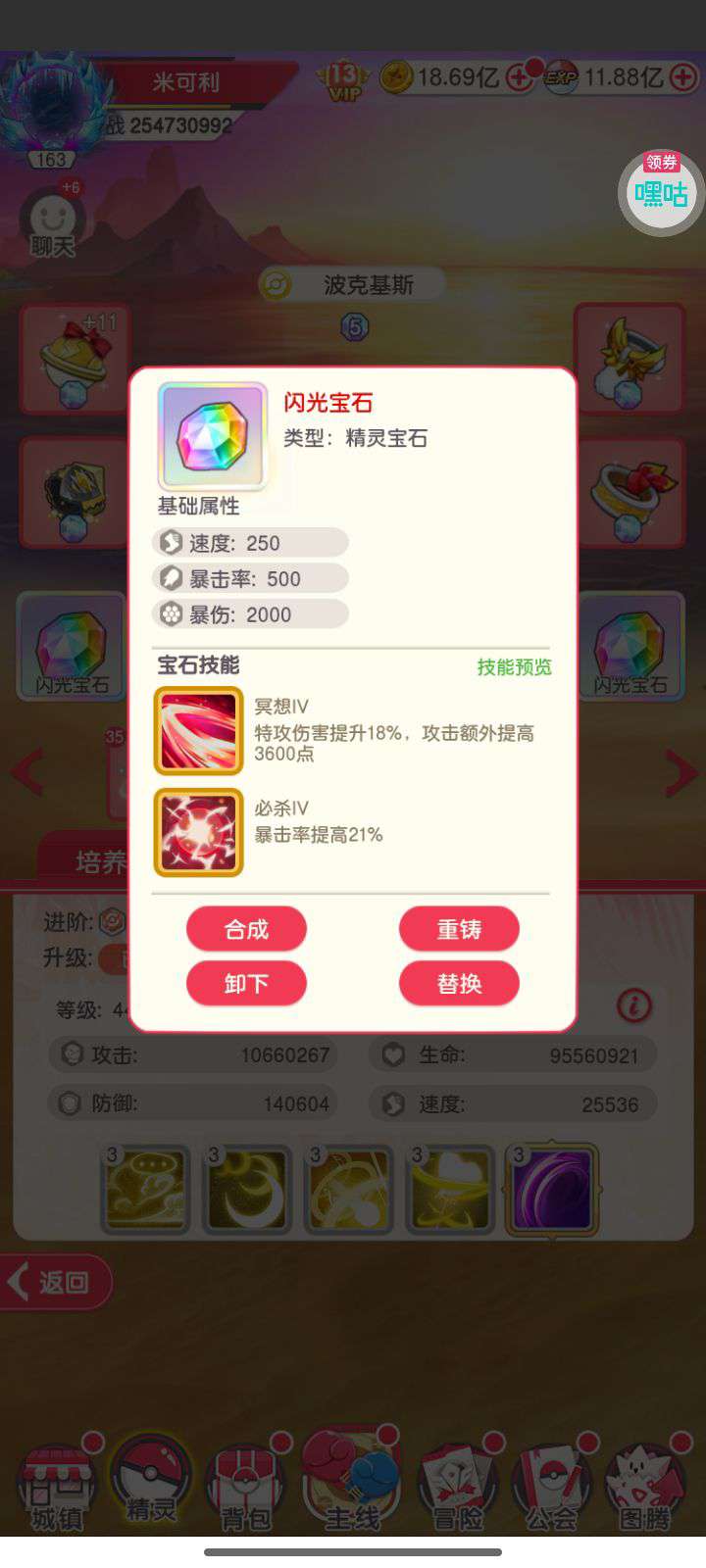Open the 技能预览 skill preview link
Screen dimensions: 706x1568
514,667
